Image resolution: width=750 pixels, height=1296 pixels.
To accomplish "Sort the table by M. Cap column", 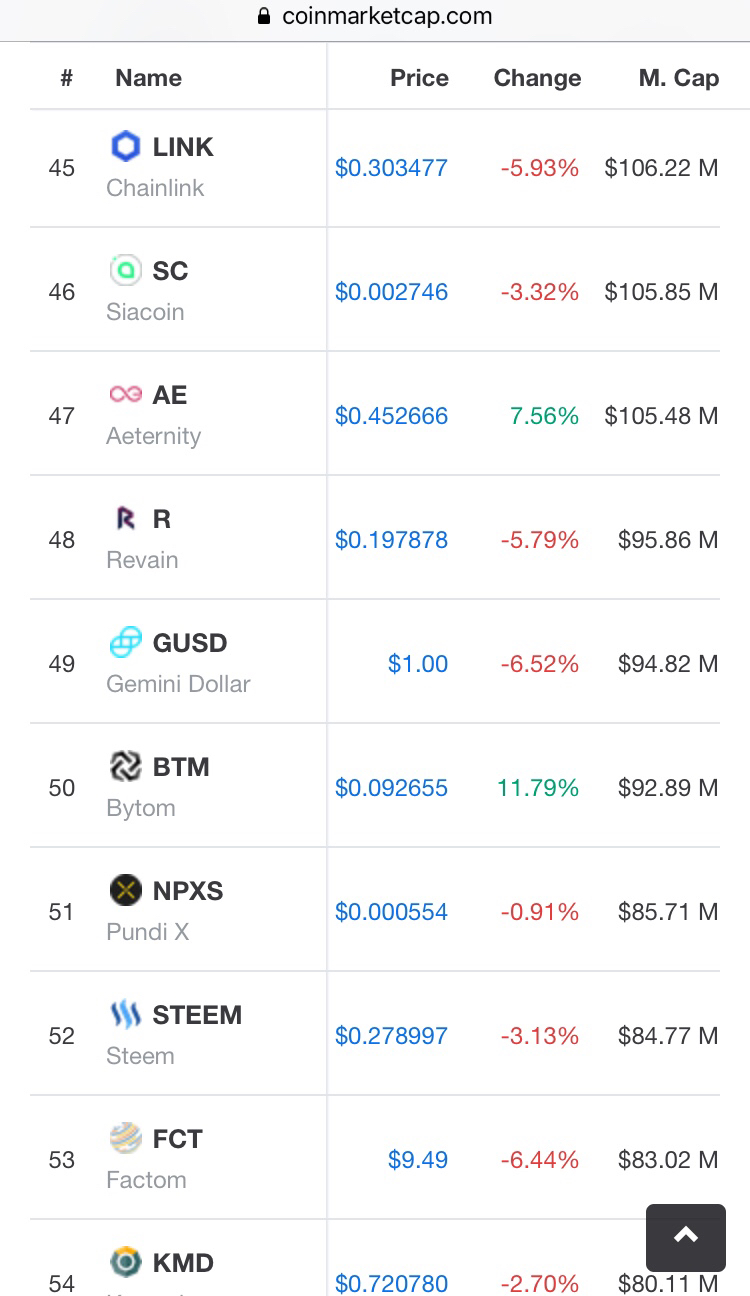I will click(678, 78).
